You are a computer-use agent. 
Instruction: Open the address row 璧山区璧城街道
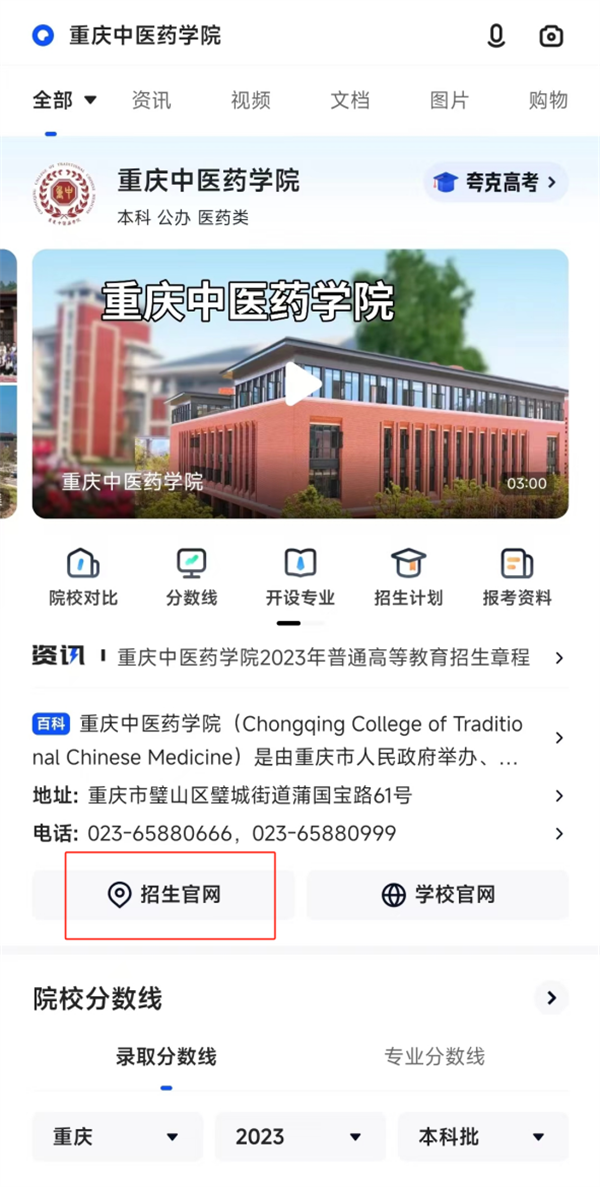tap(250, 796)
